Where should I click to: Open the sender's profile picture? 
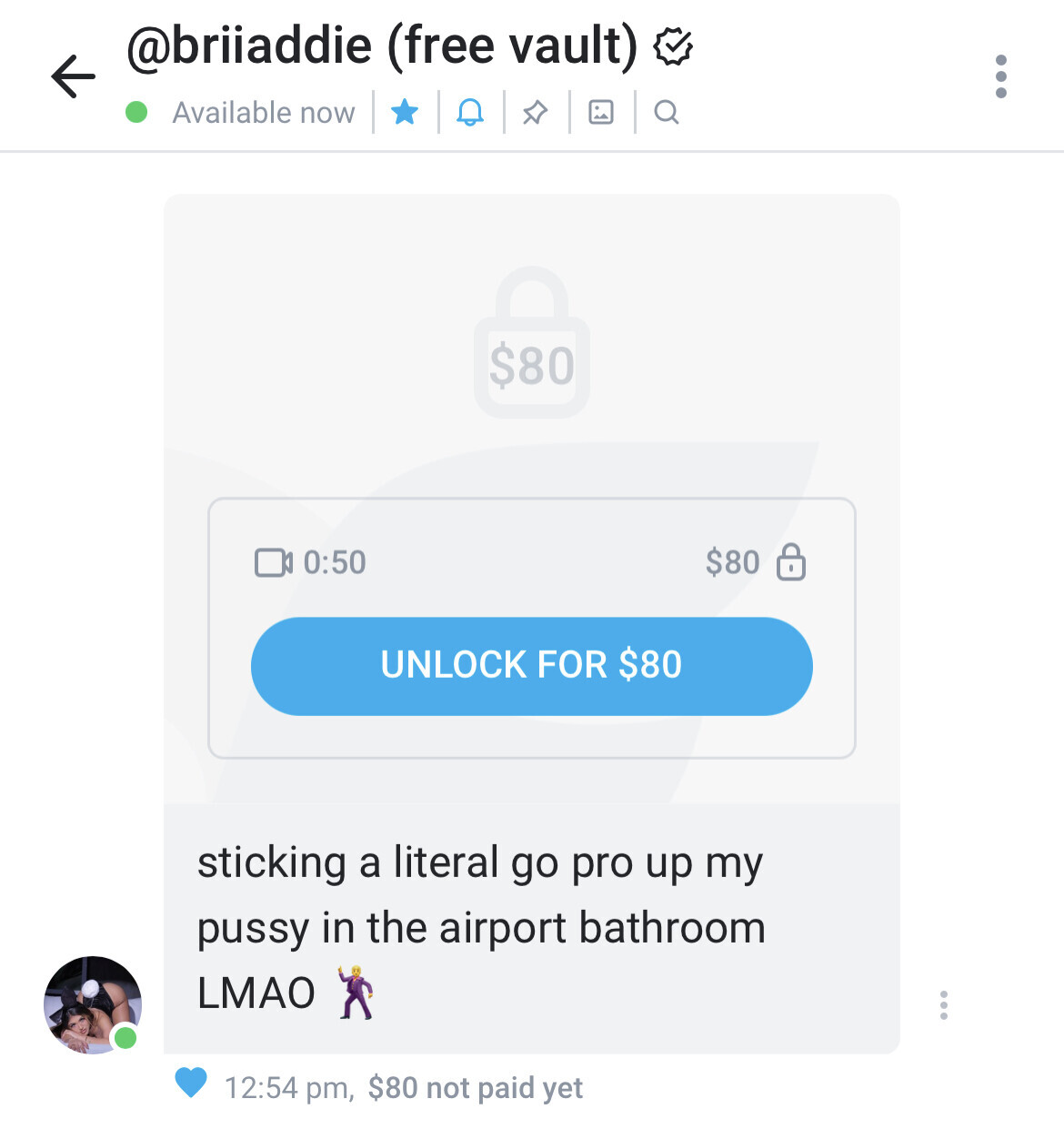[93, 1004]
